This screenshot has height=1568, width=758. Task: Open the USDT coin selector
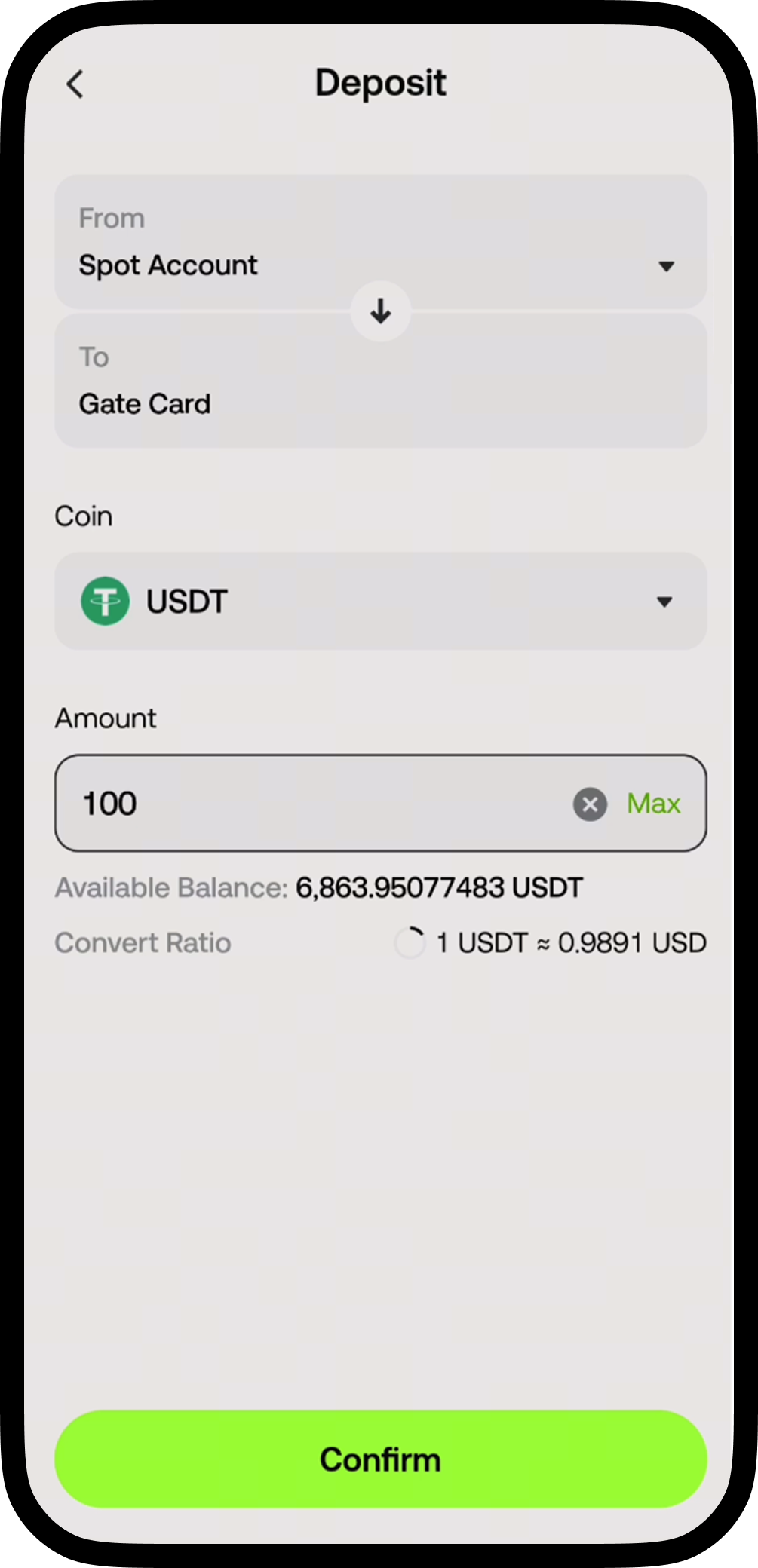(381, 601)
